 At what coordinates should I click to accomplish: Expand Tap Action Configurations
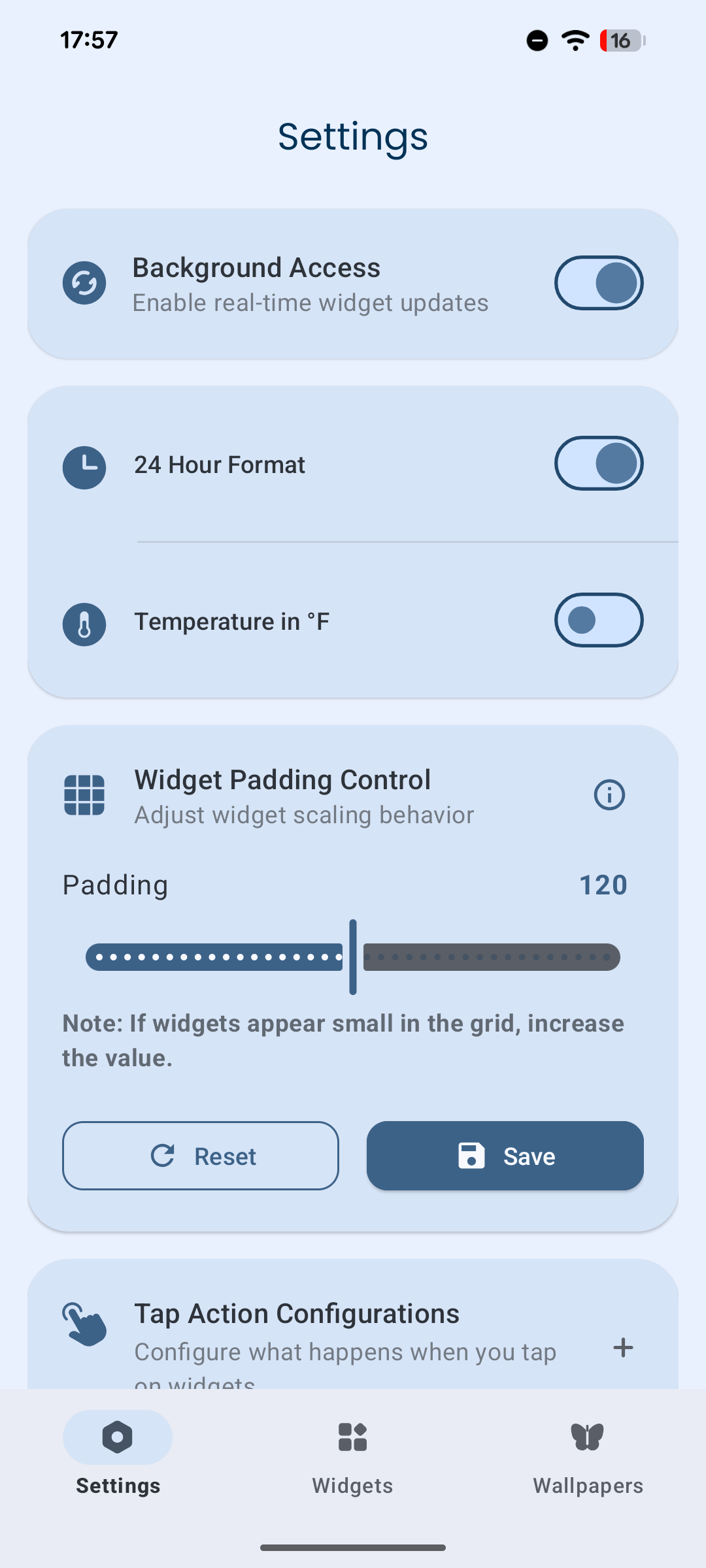click(623, 1347)
